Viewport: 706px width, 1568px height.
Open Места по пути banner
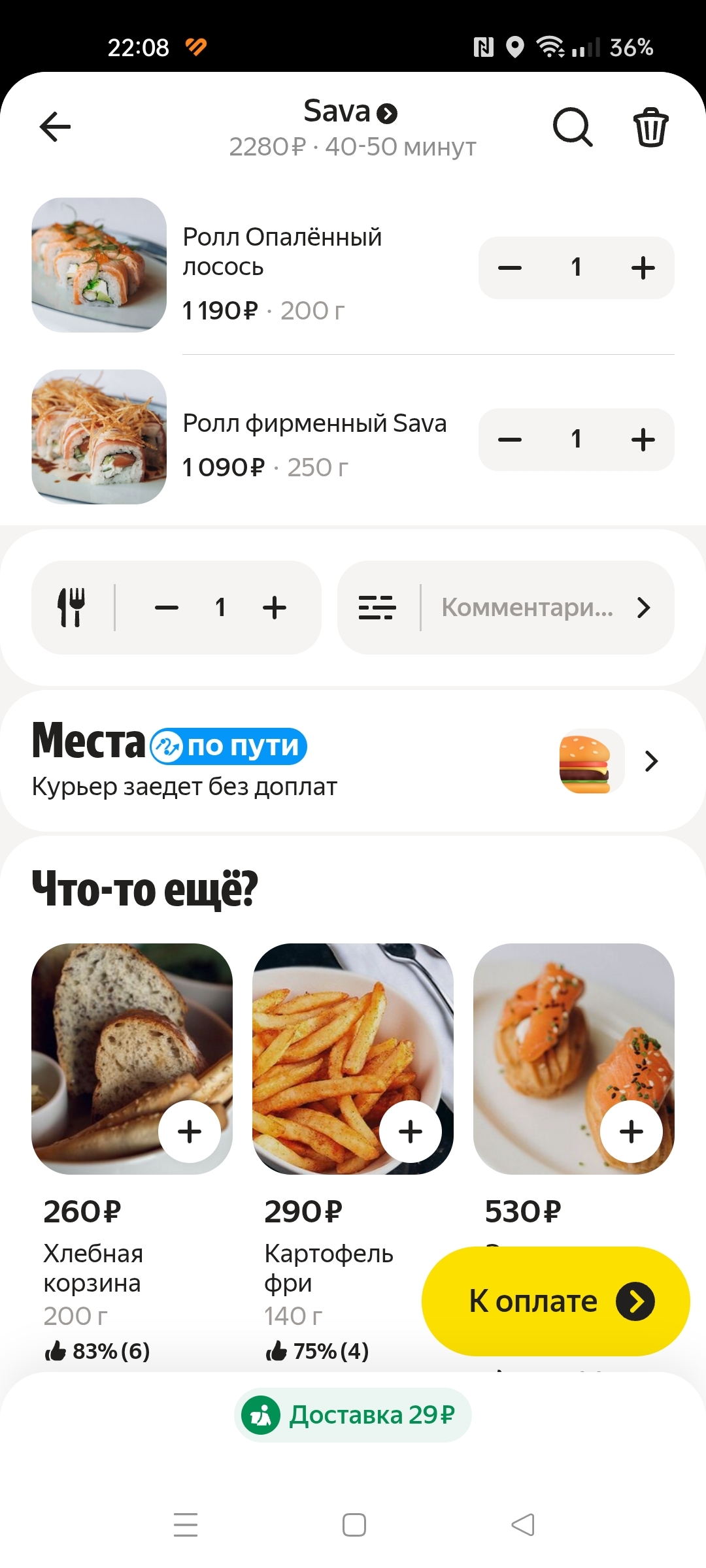[x=353, y=761]
